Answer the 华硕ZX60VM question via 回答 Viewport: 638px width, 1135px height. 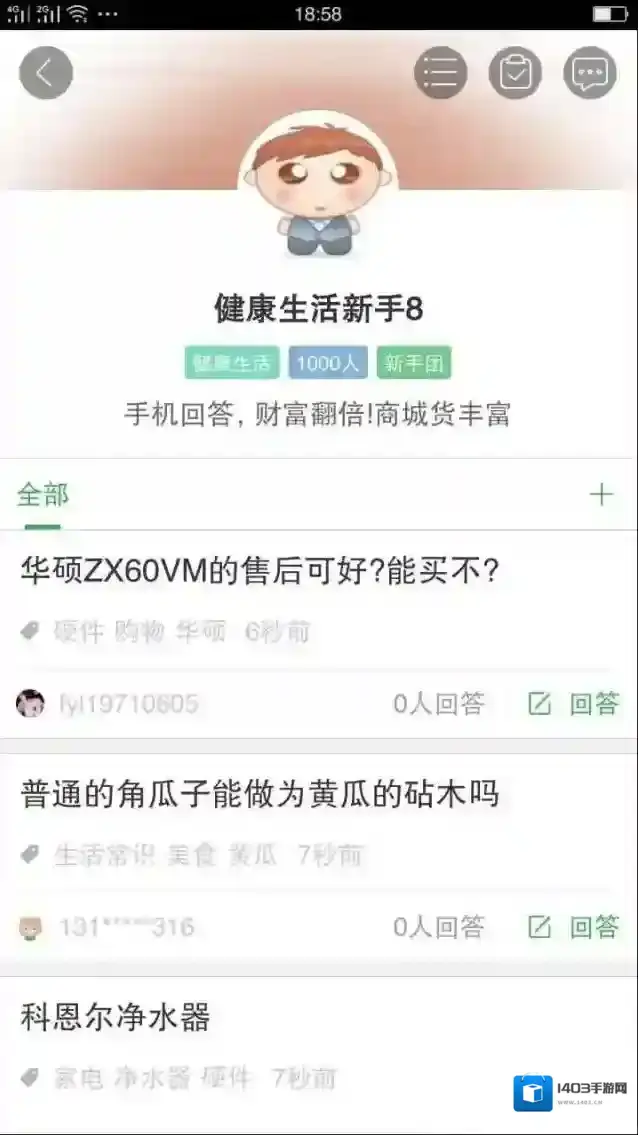pyautogui.click(x=575, y=704)
